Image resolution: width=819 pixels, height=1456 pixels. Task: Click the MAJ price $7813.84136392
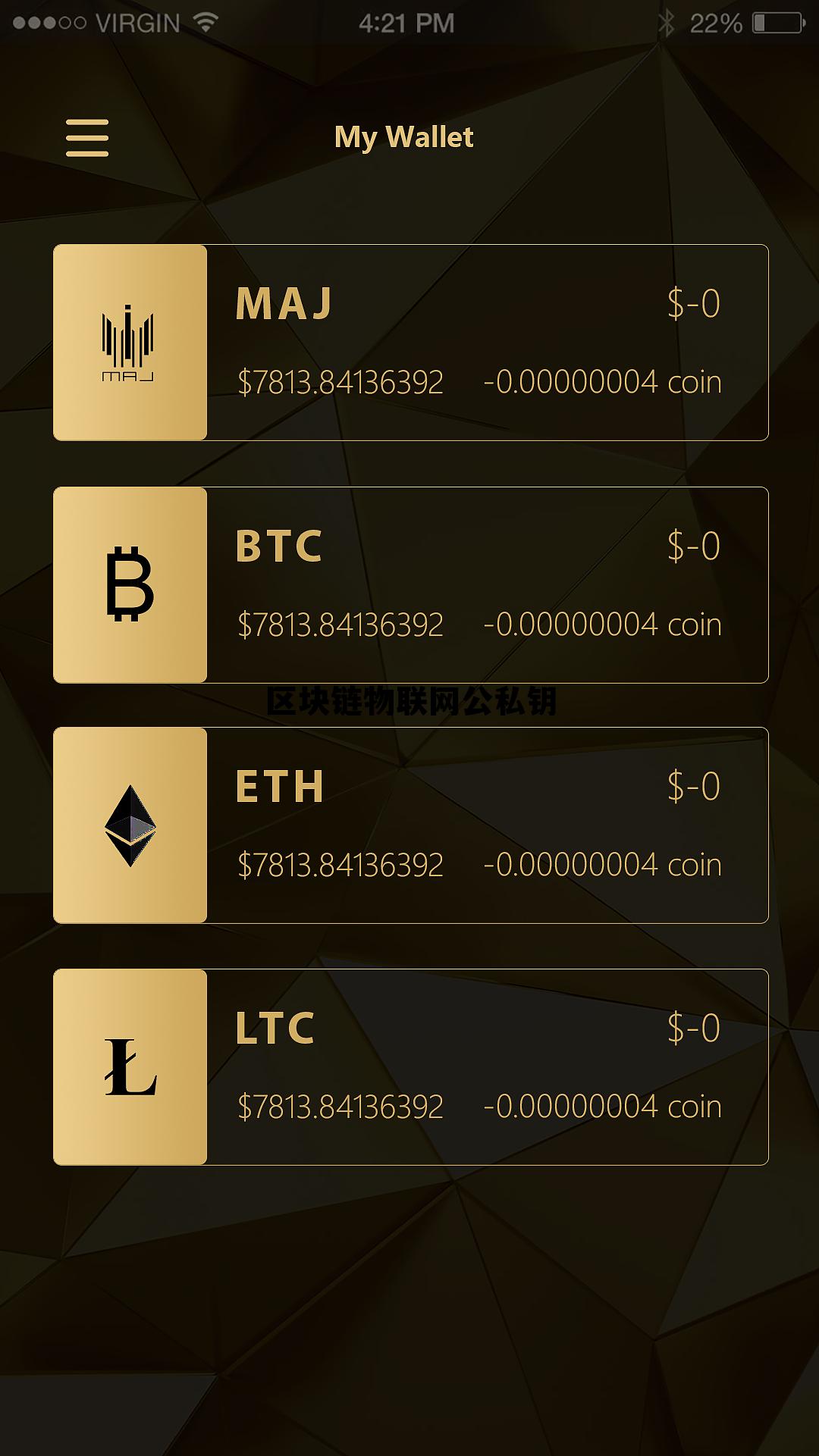pos(340,381)
